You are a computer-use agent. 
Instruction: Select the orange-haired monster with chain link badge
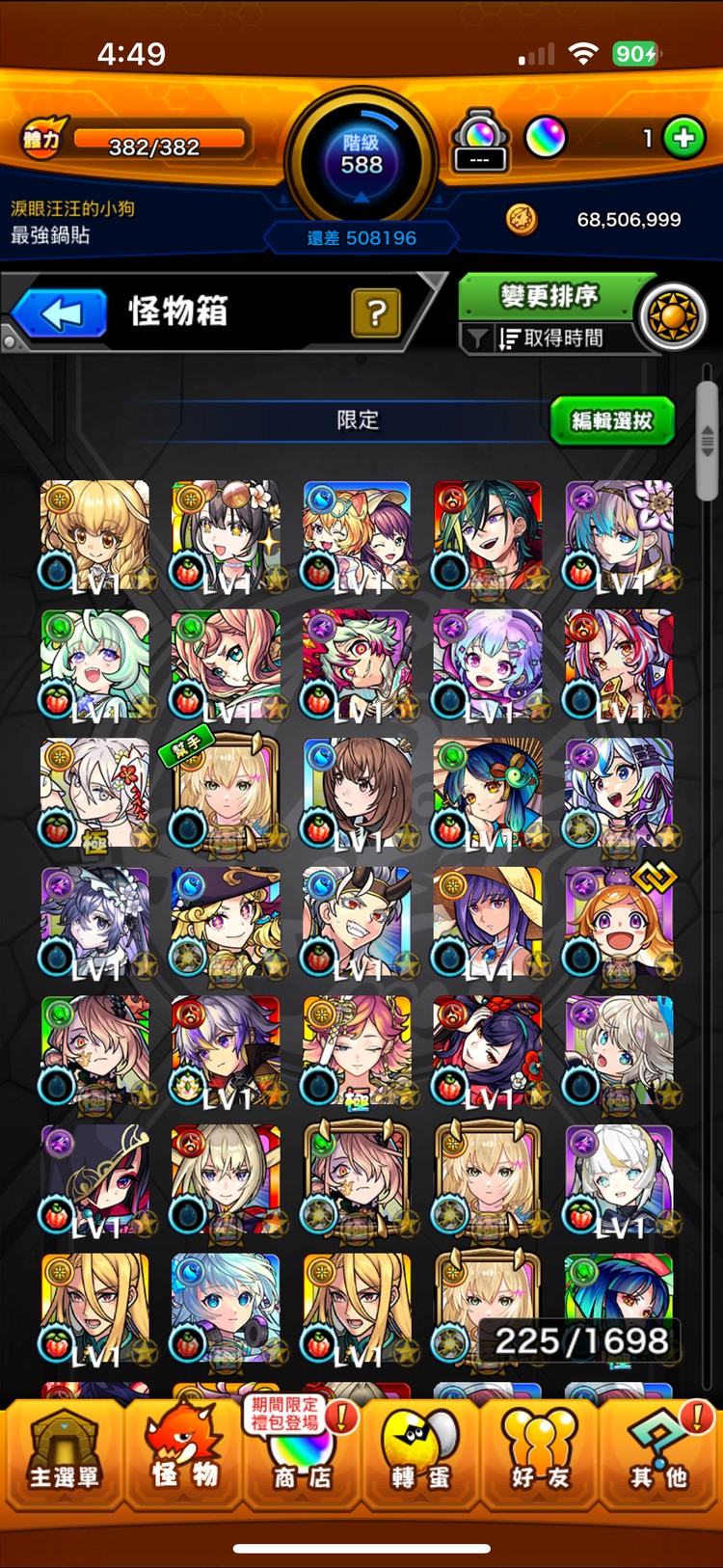pos(619,922)
